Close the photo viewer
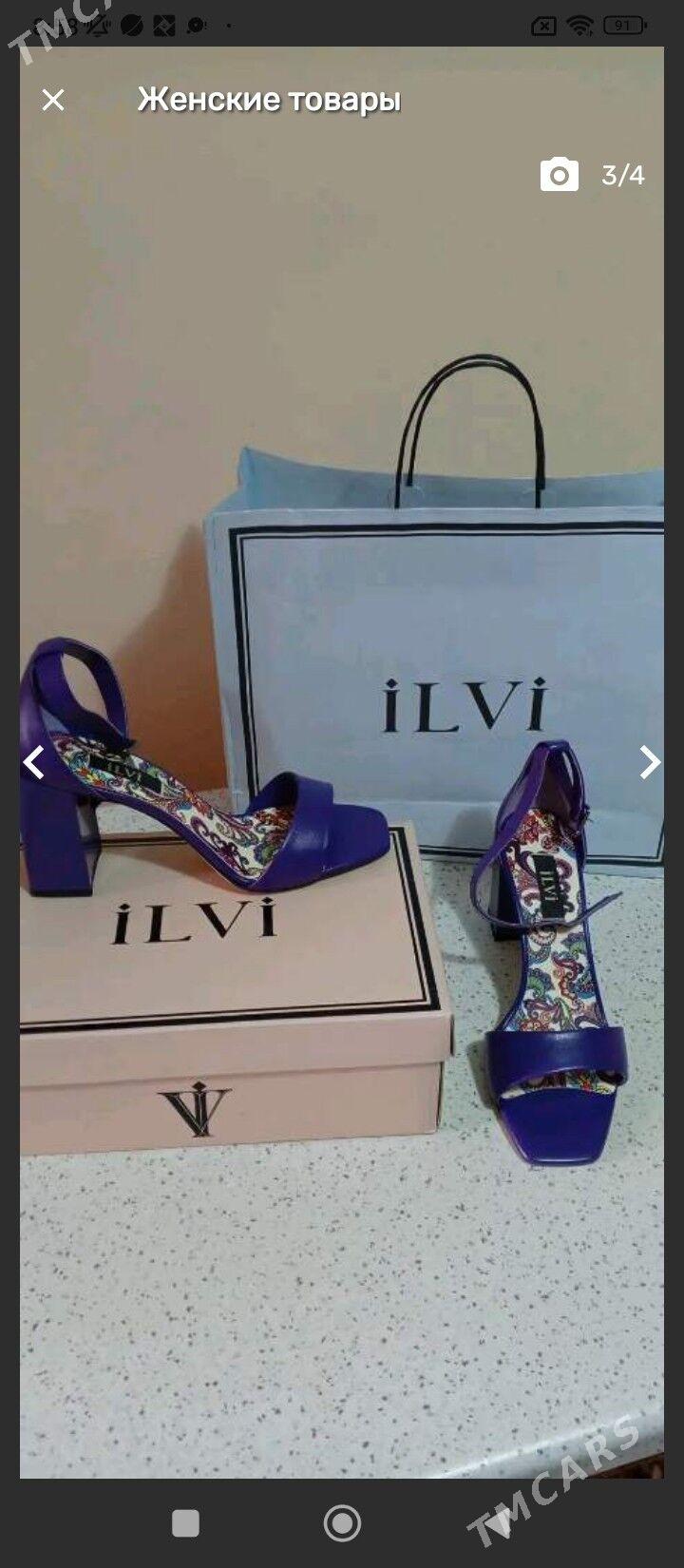 point(53,100)
